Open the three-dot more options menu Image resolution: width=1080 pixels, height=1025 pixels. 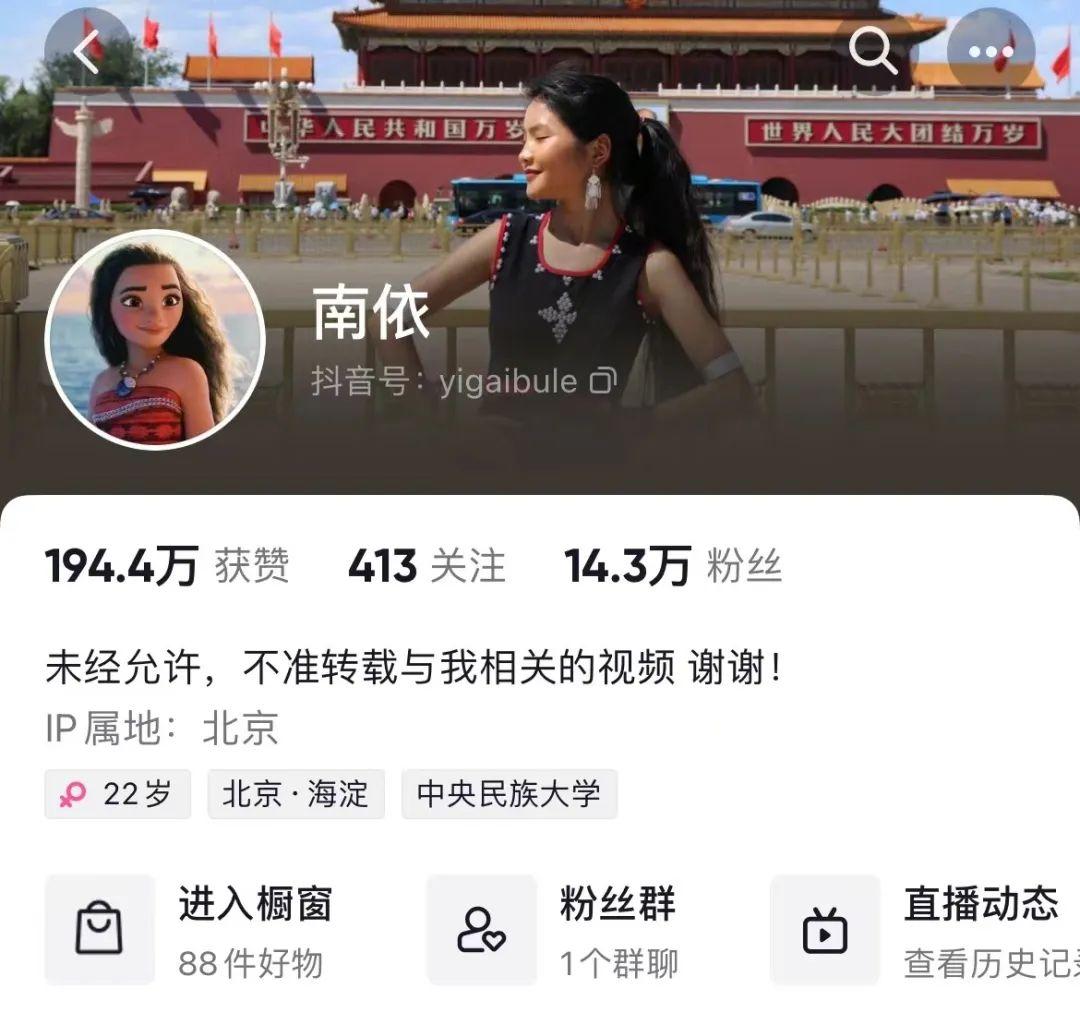point(990,50)
